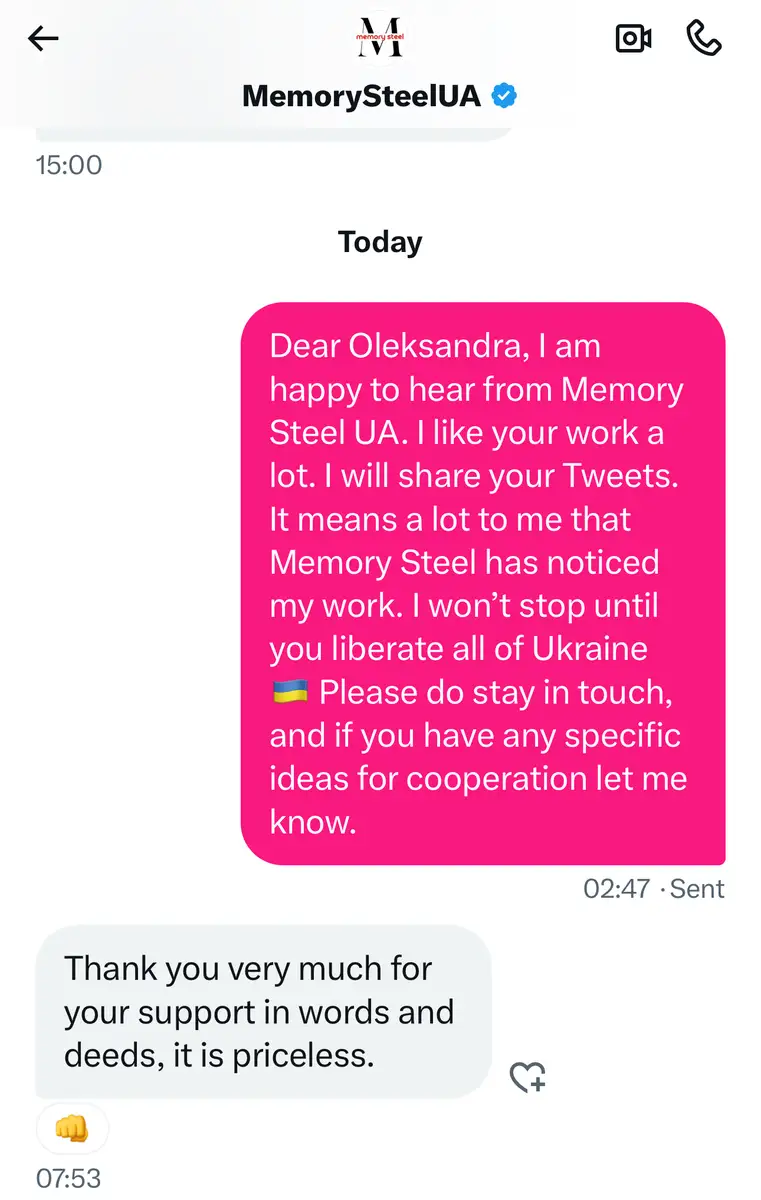Start a voice call with MemorySteelUA
Screen dimensions: 761x1200
click(x=704, y=39)
